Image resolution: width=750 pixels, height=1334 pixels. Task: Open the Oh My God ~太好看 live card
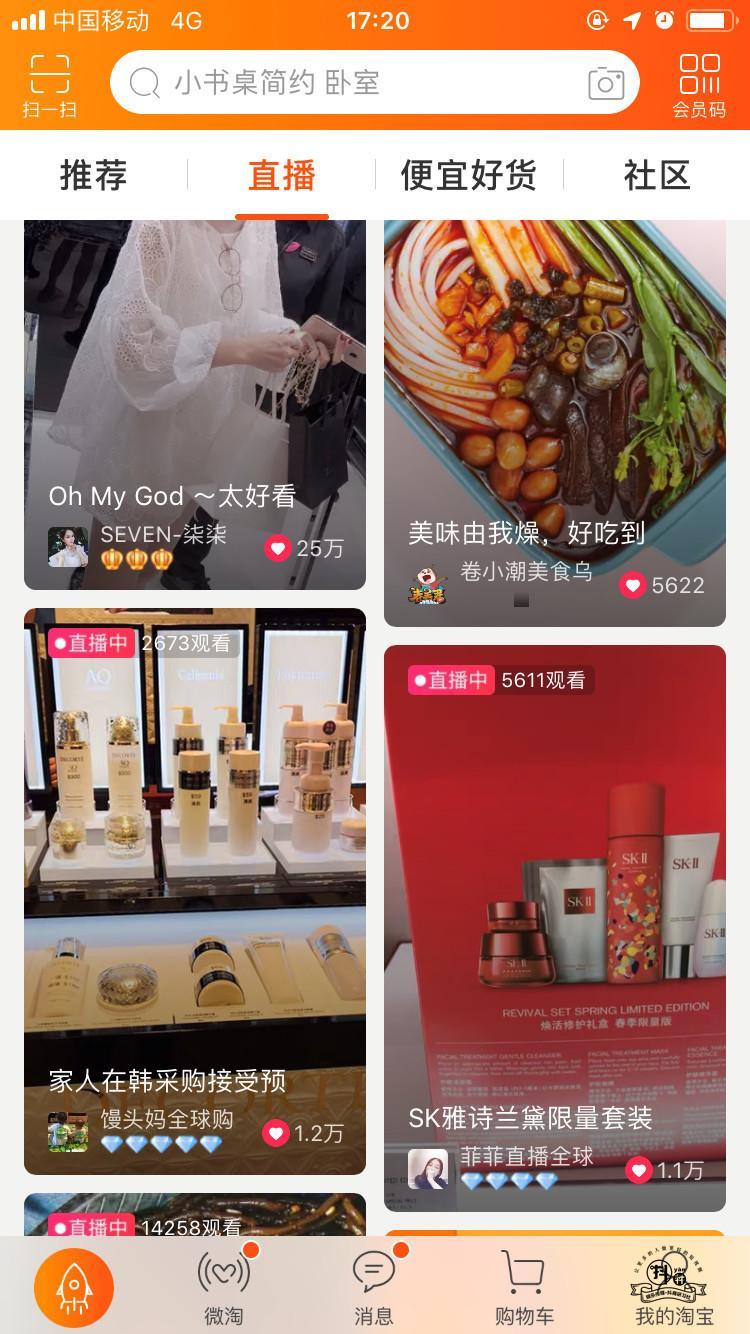coord(195,405)
